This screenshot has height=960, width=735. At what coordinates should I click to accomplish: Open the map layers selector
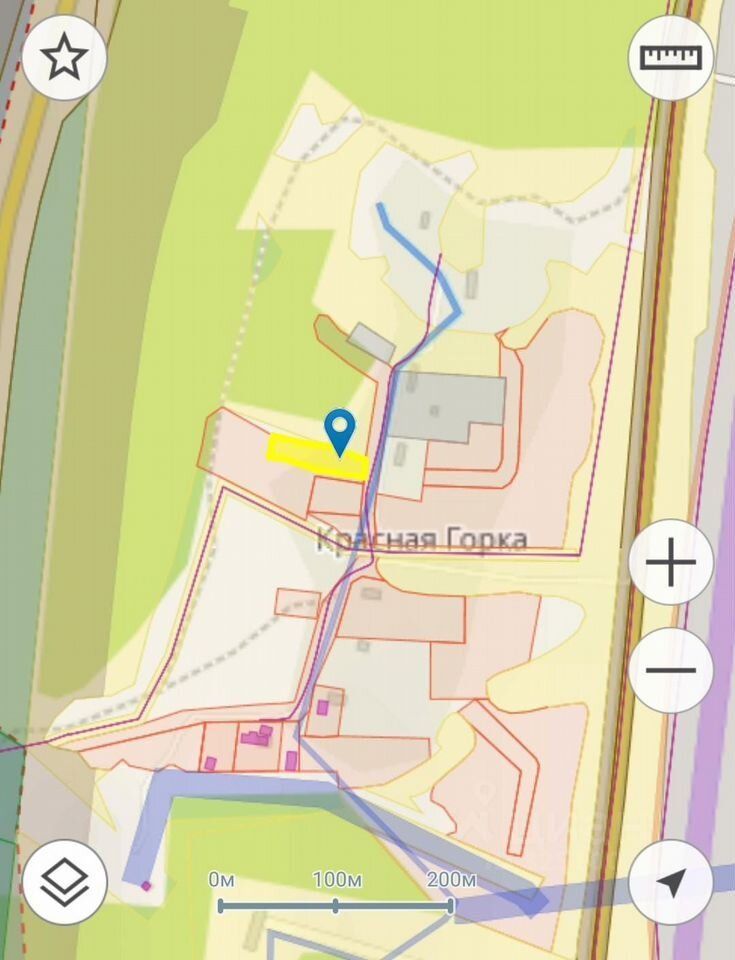65,882
